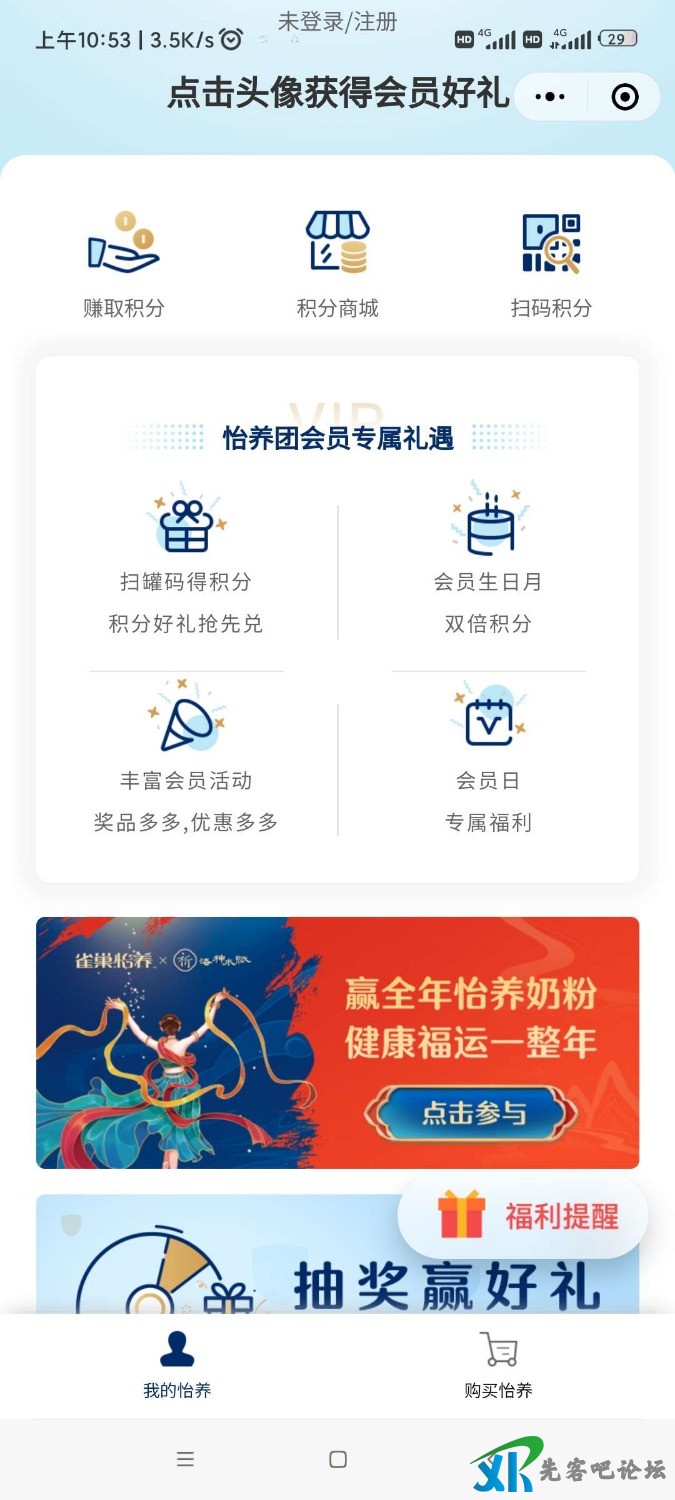Switch to the 购买怡养 tab
The height and width of the screenshot is (1500, 675).
point(498,1364)
